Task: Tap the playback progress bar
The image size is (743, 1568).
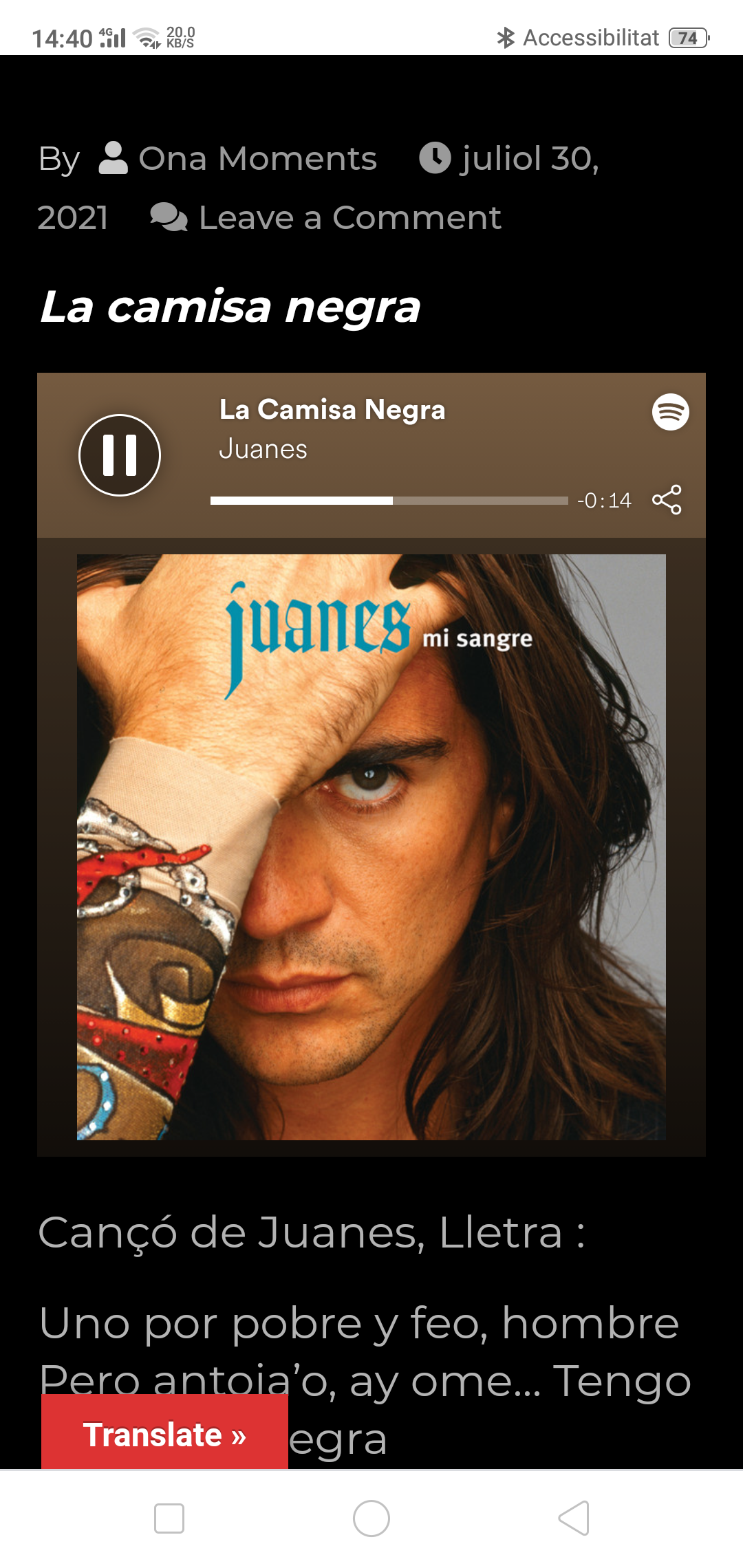Action: 389,501
